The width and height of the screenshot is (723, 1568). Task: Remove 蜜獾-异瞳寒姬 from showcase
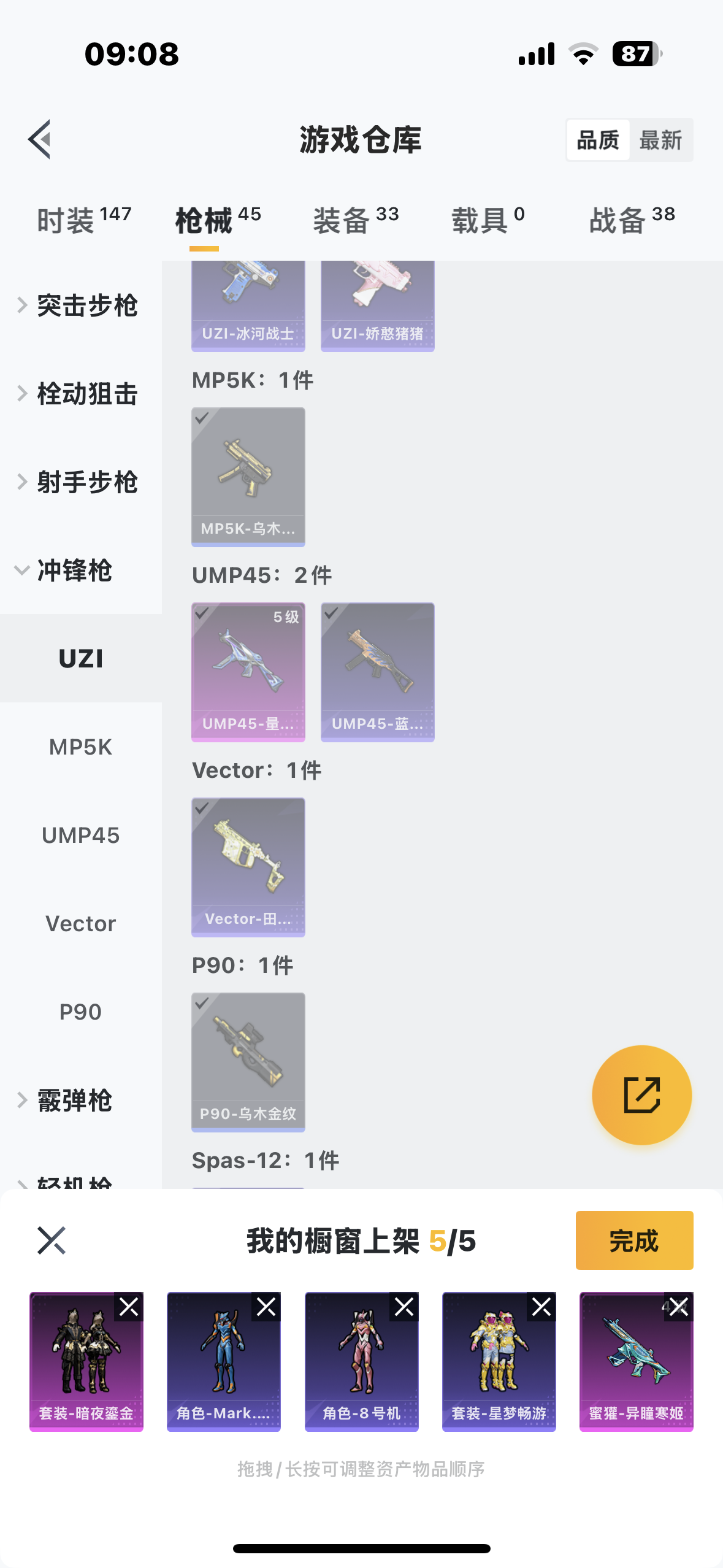679,1307
